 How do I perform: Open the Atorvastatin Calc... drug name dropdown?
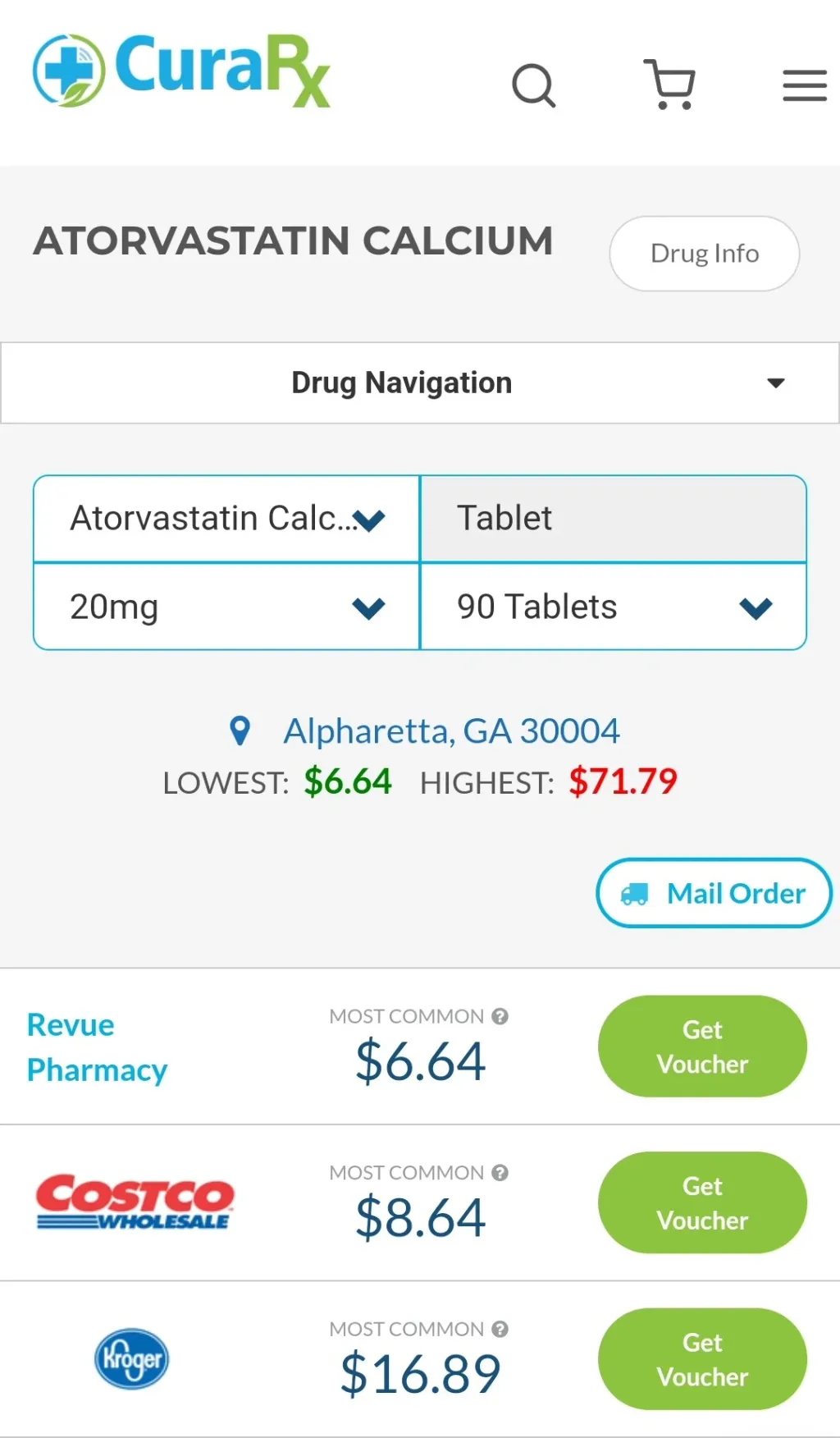coord(227,519)
